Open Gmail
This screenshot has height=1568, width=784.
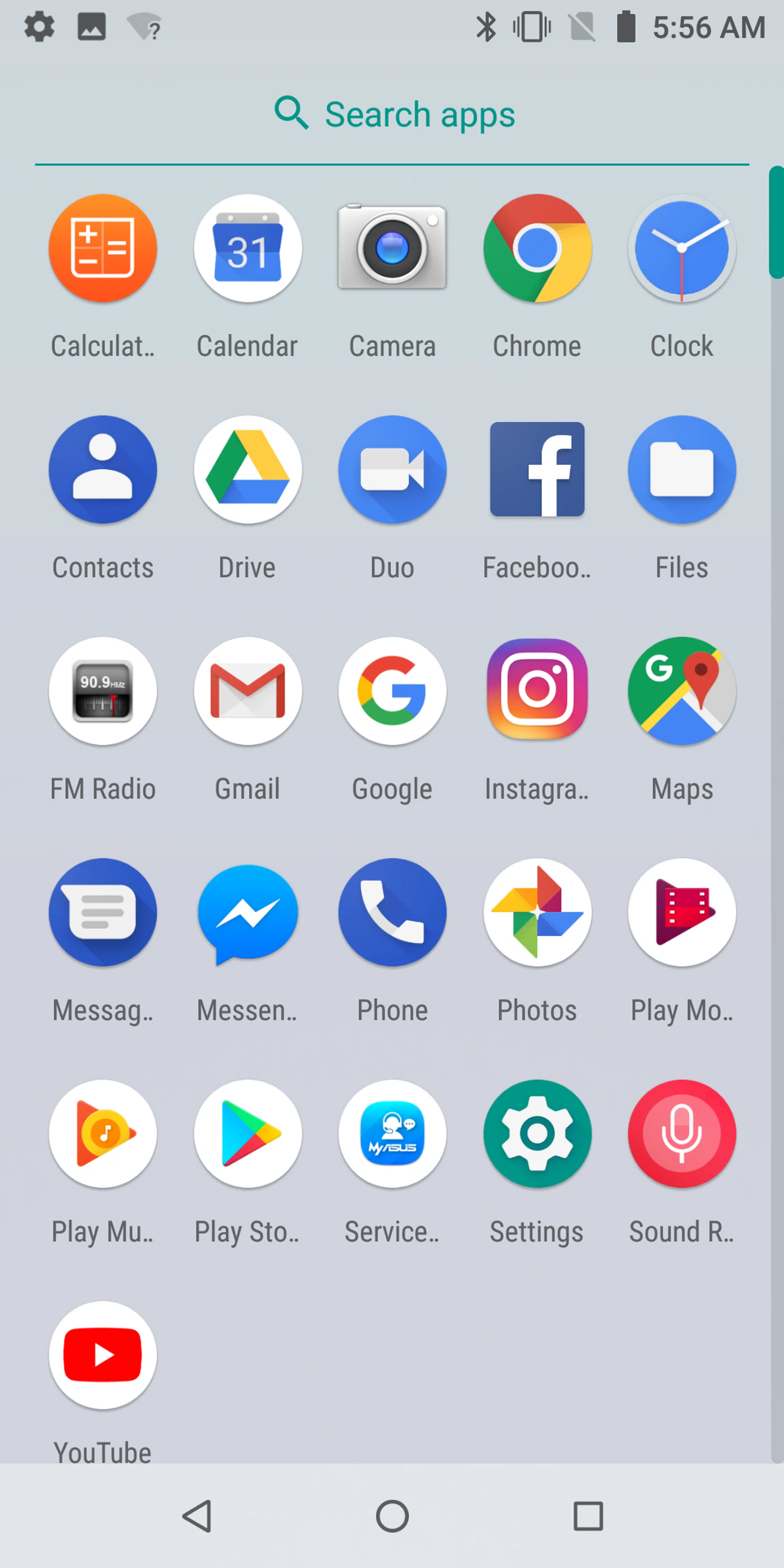[247, 691]
